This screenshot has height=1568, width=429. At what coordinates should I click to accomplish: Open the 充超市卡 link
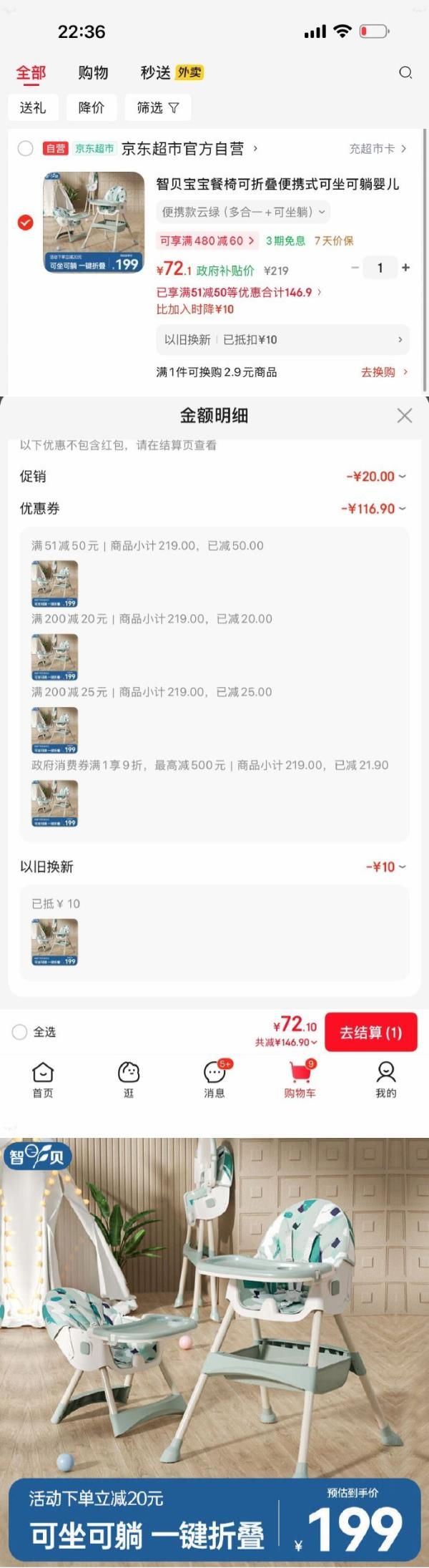377,149
